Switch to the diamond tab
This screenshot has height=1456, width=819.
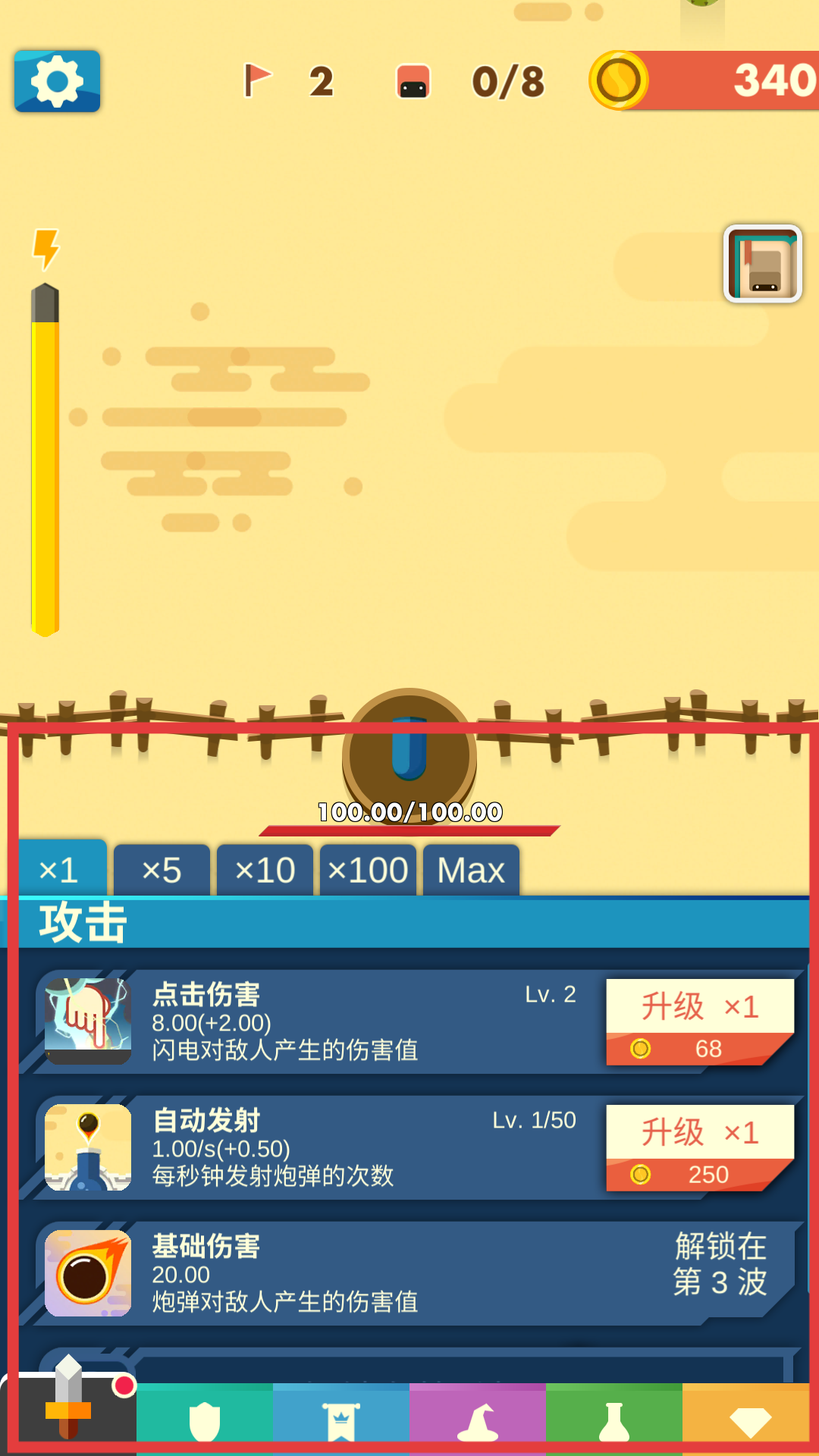click(749, 1420)
